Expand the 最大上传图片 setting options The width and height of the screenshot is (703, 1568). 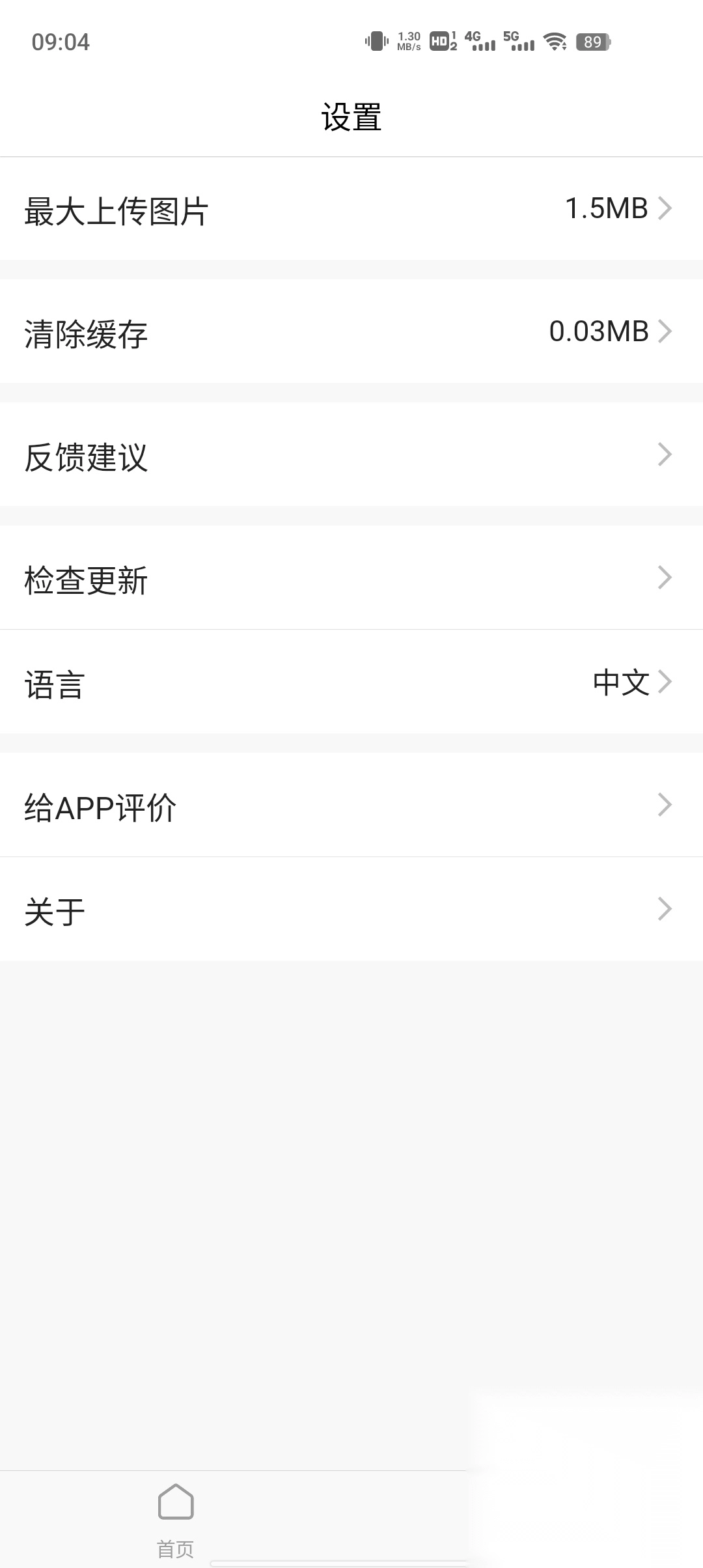click(x=665, y=208)
